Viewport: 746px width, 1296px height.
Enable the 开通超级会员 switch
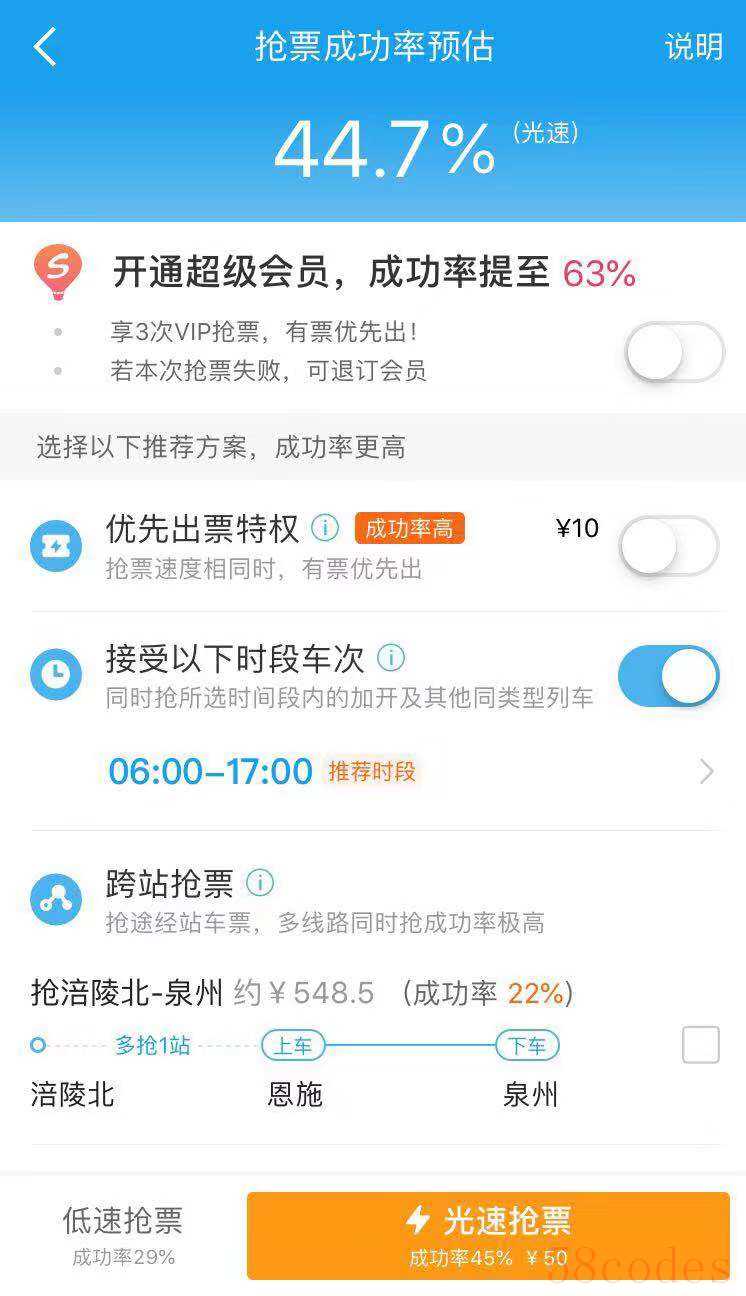(x=675, y=352)
